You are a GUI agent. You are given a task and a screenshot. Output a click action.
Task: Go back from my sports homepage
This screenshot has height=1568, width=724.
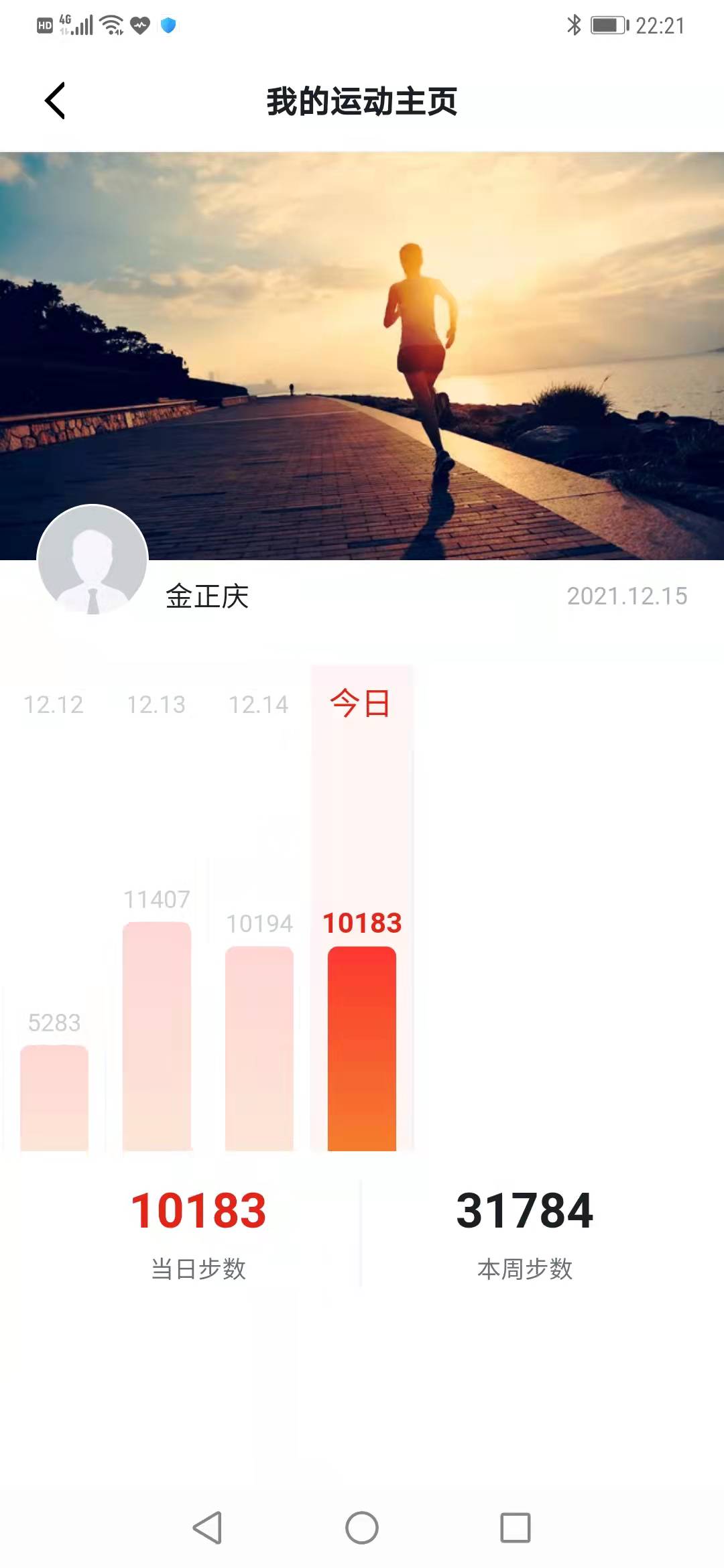(55, 101)
